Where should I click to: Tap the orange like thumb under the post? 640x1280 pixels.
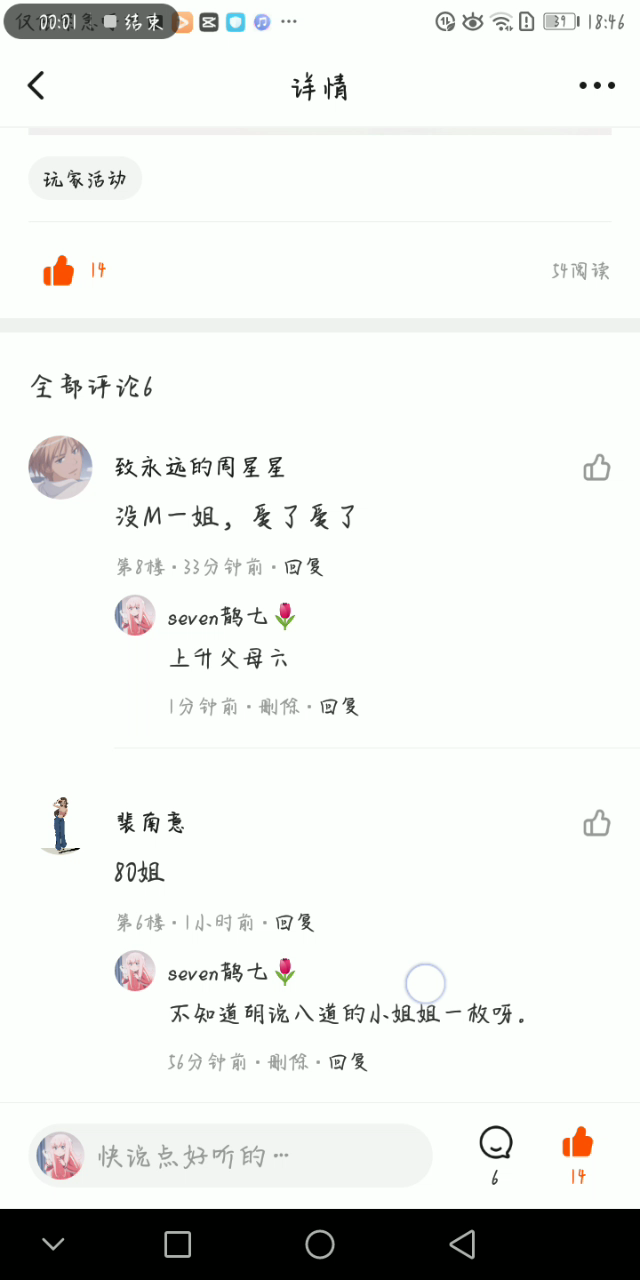[59, 270]
